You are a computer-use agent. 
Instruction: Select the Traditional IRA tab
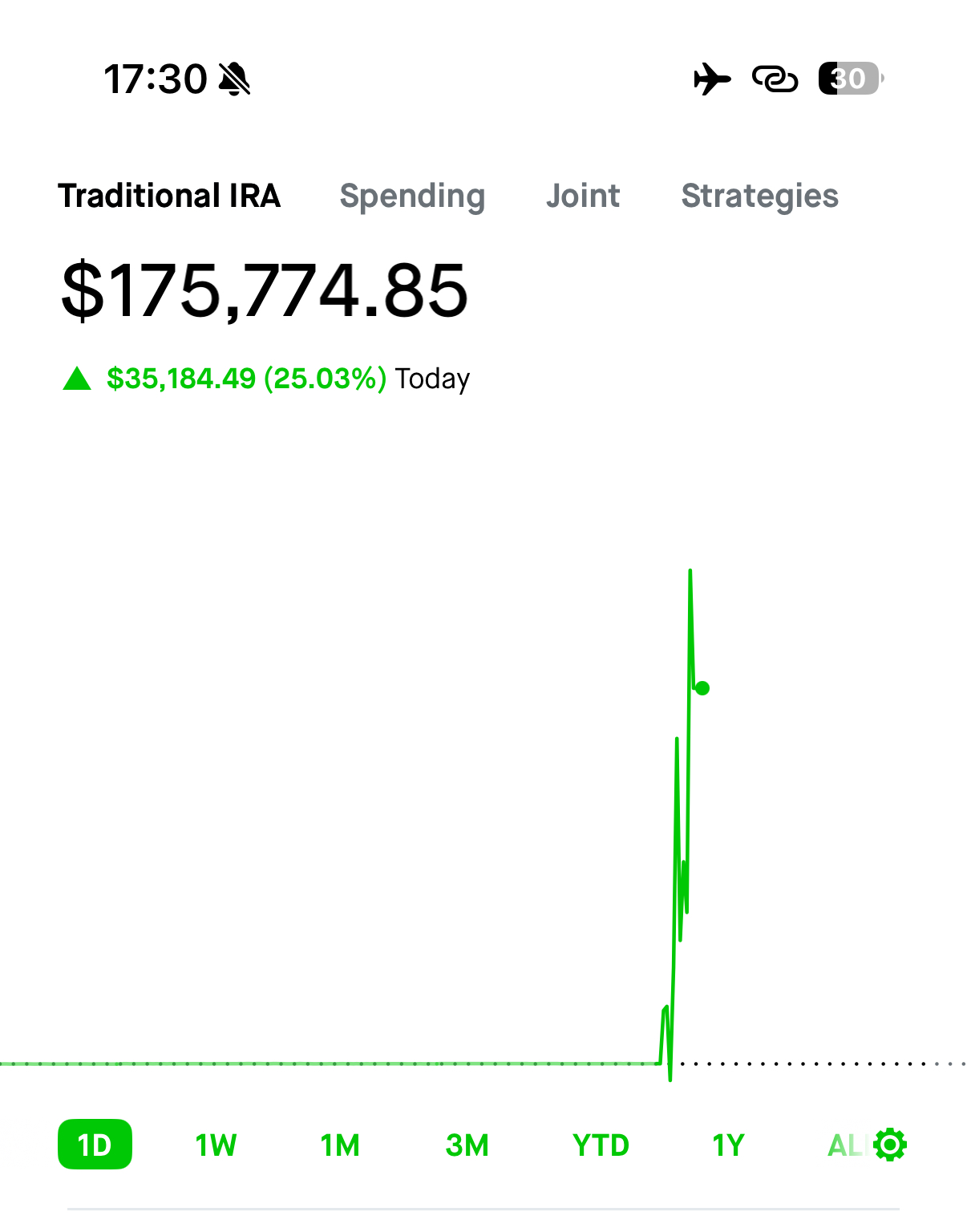coord(169,196)
